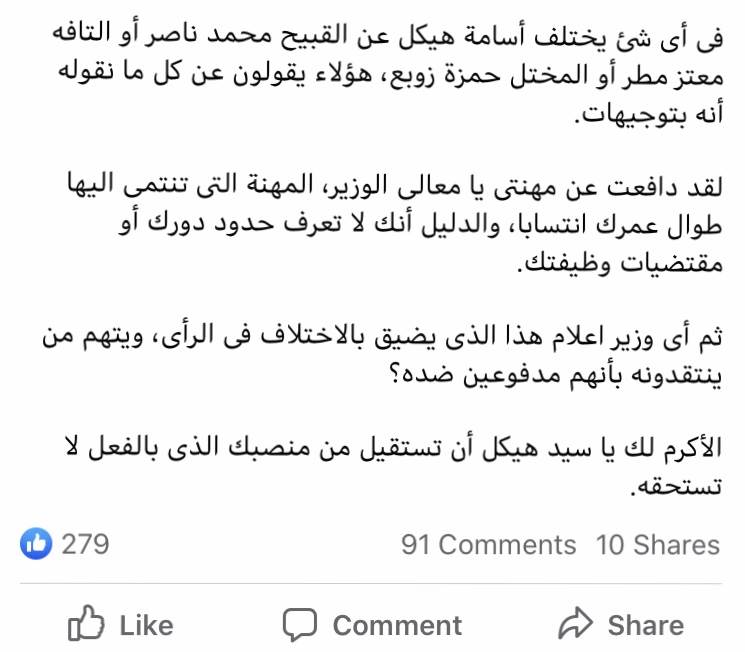
Task: Open the Comment button
Action: click(373, 626)
